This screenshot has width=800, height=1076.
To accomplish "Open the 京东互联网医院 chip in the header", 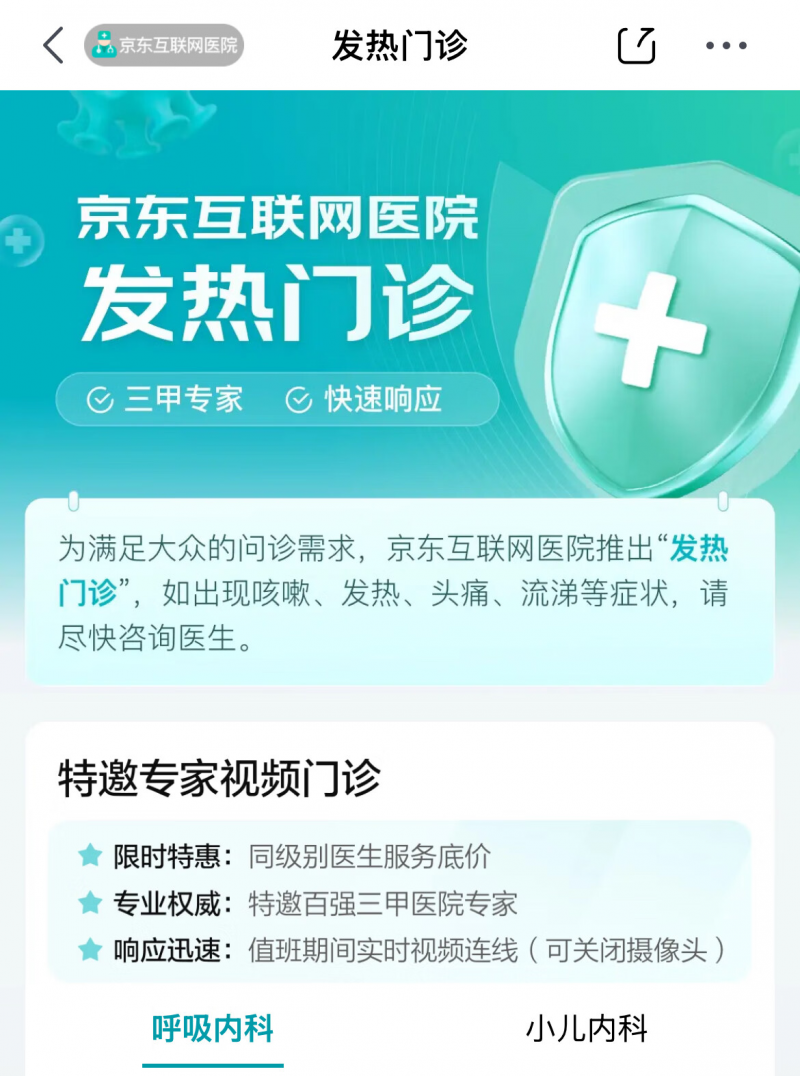I will pos(164,45).
